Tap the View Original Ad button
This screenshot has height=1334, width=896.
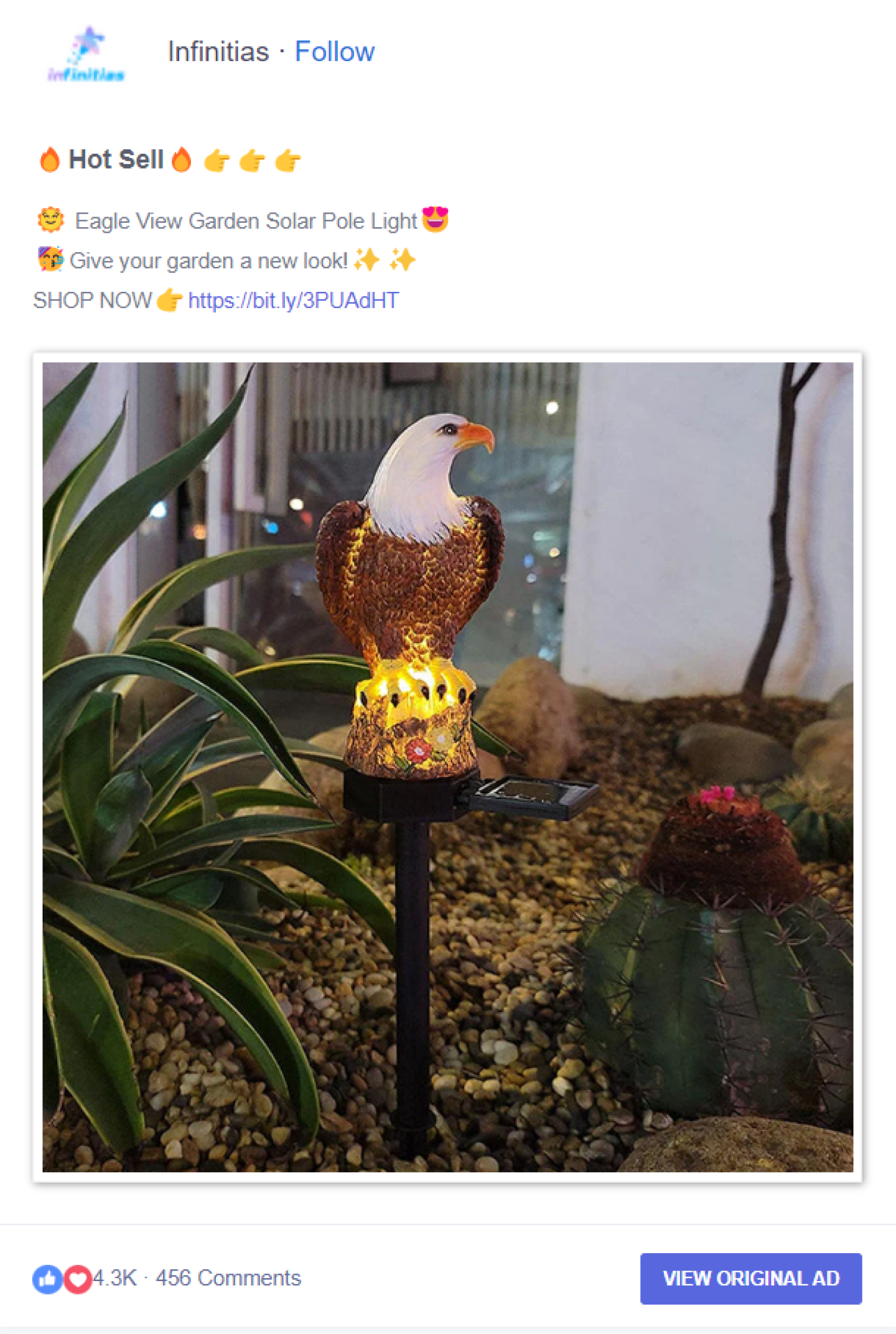pyautogui.click(x=750, y=1278)
